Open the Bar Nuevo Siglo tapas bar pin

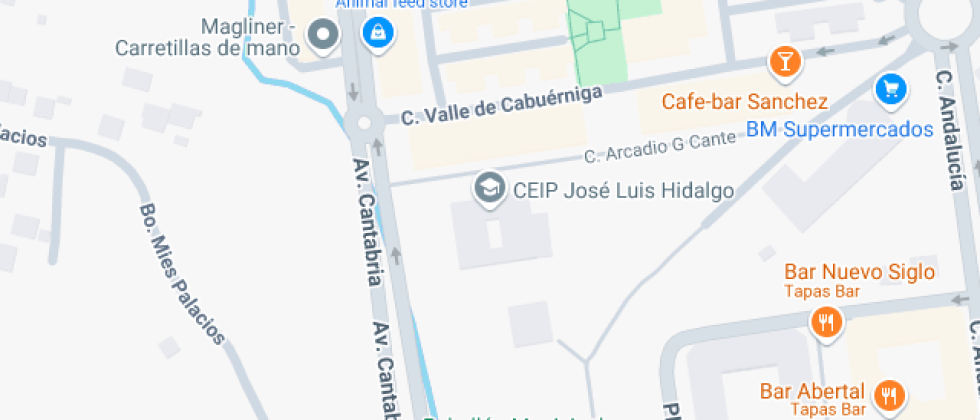[825, 322]
